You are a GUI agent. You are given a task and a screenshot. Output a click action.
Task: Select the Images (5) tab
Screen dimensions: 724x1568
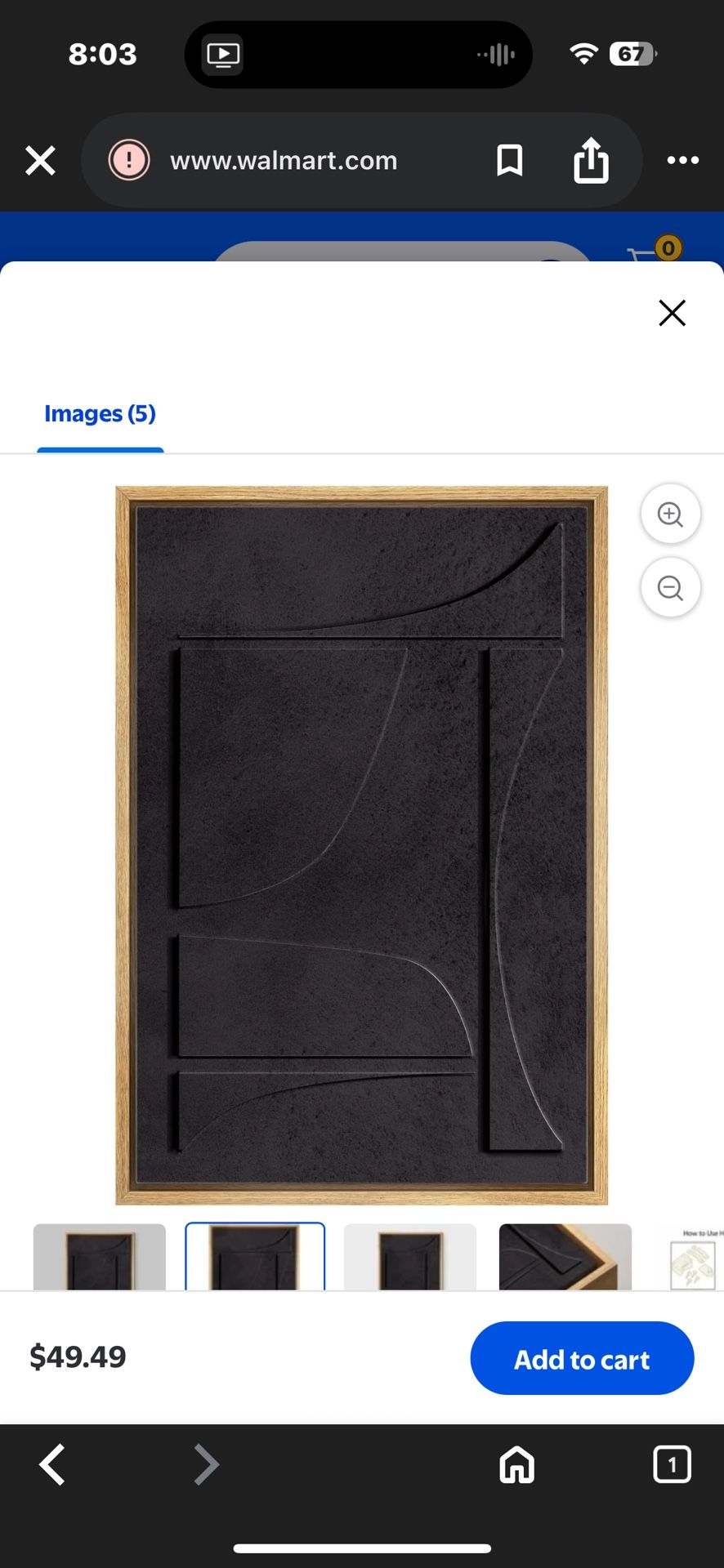tap(100, 414)
